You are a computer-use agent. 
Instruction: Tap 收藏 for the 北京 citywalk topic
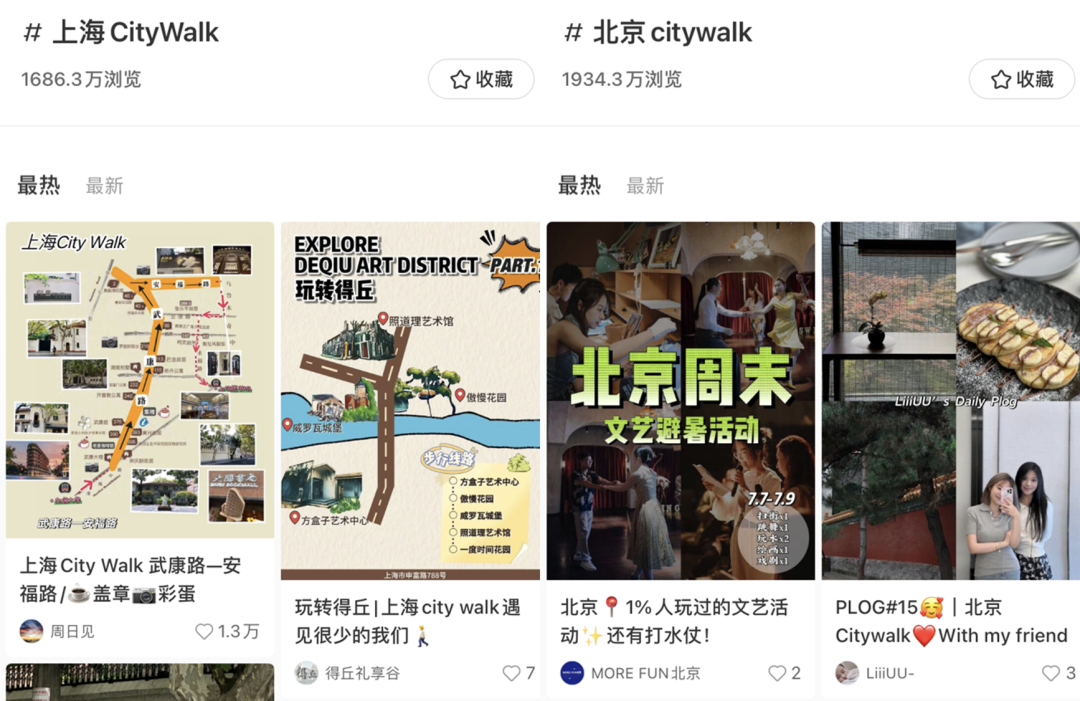1022,79
